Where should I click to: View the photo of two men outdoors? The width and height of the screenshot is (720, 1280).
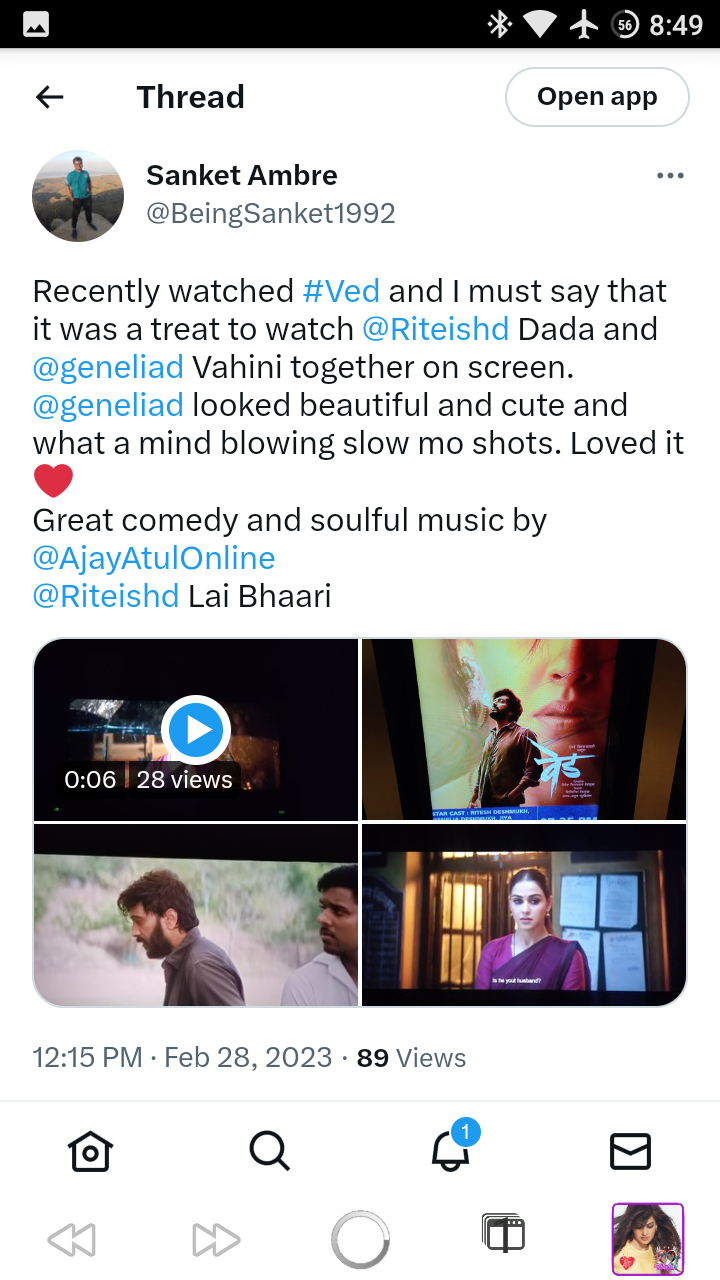[x=196, y=915]
